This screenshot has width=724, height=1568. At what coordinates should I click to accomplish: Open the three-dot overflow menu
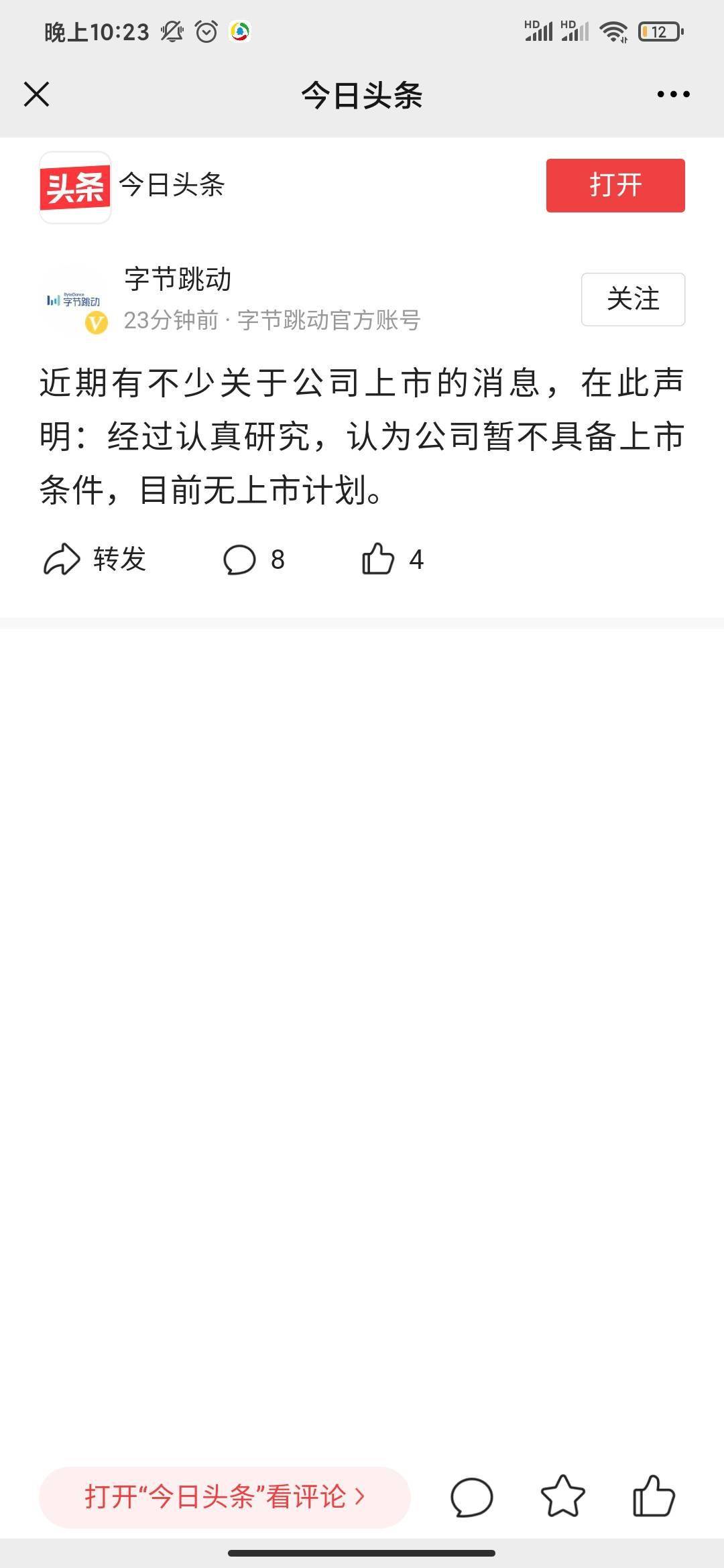point(673,94)
